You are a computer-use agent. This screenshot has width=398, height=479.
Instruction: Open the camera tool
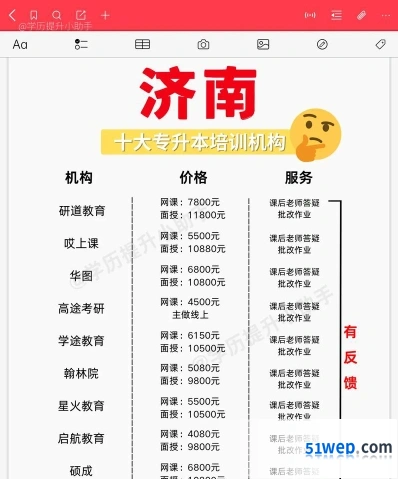[x=203, y=44]
